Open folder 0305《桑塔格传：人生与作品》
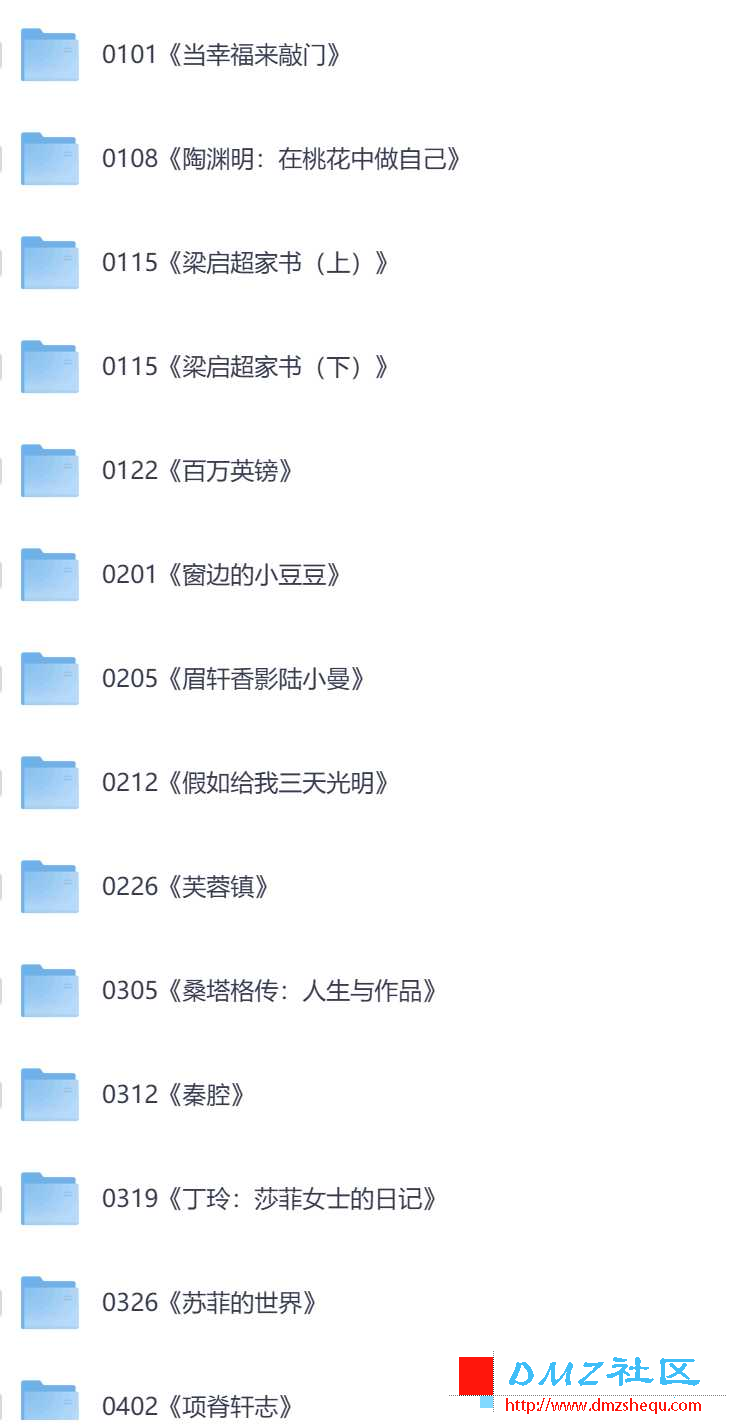 tap(269, 991)
